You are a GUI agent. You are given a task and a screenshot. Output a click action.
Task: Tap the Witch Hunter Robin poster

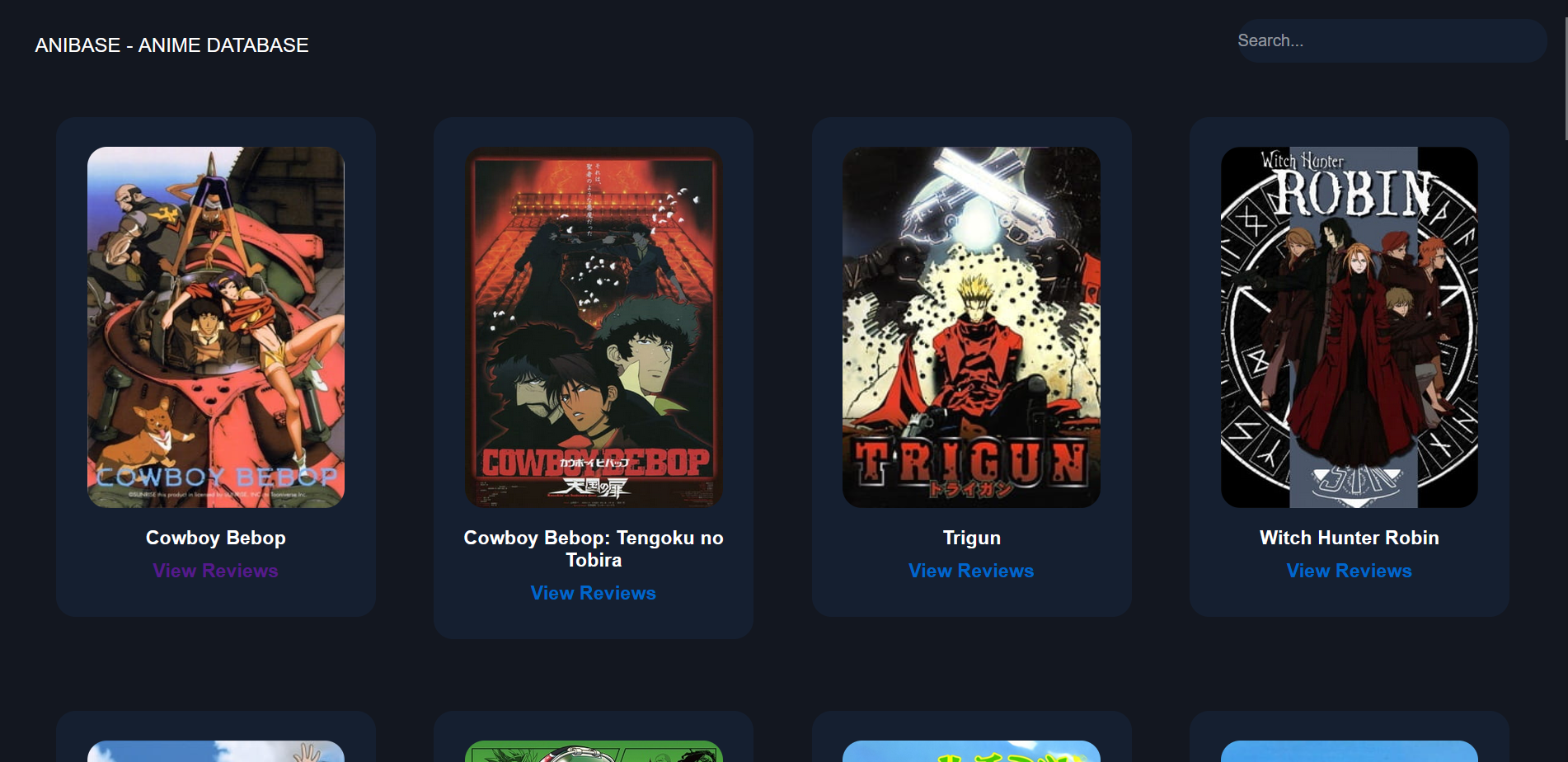[x=1349, y=327]
